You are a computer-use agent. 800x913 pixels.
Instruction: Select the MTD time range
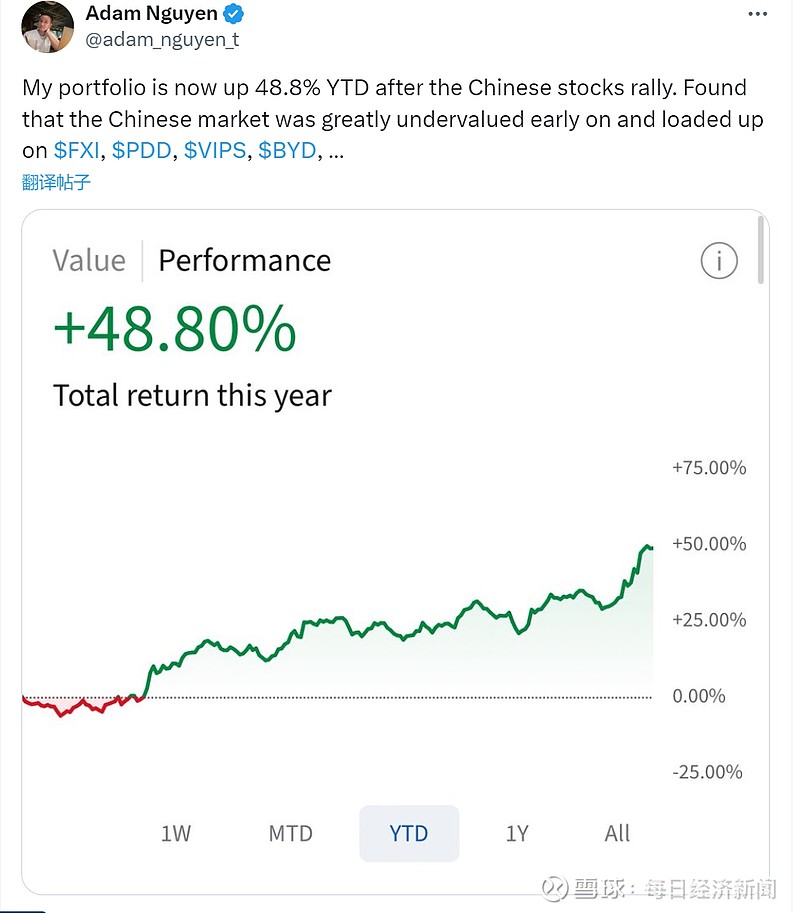[x=290, y=832]
